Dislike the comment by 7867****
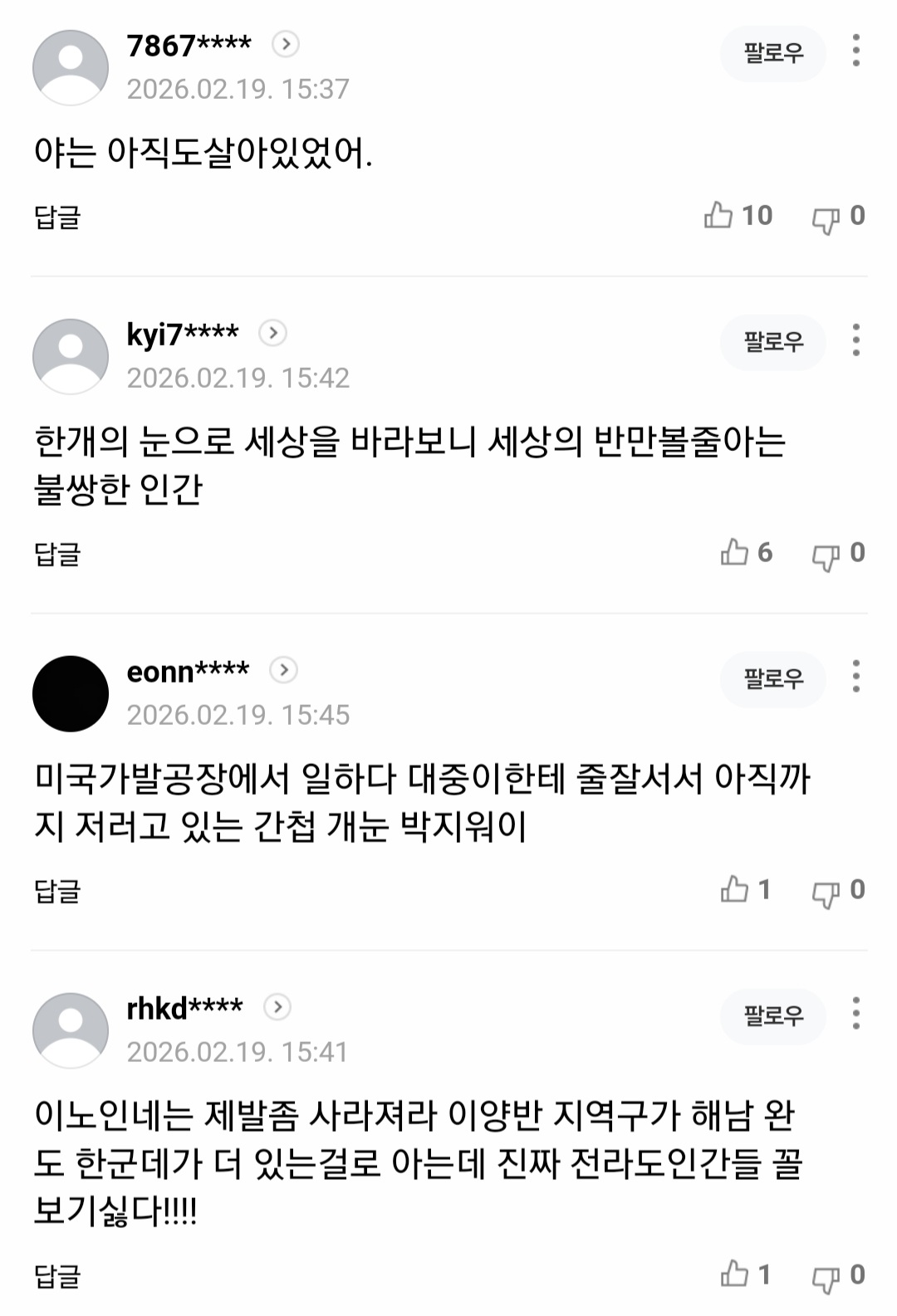Viewport: 897px width, 1316px height. point(826,218)
